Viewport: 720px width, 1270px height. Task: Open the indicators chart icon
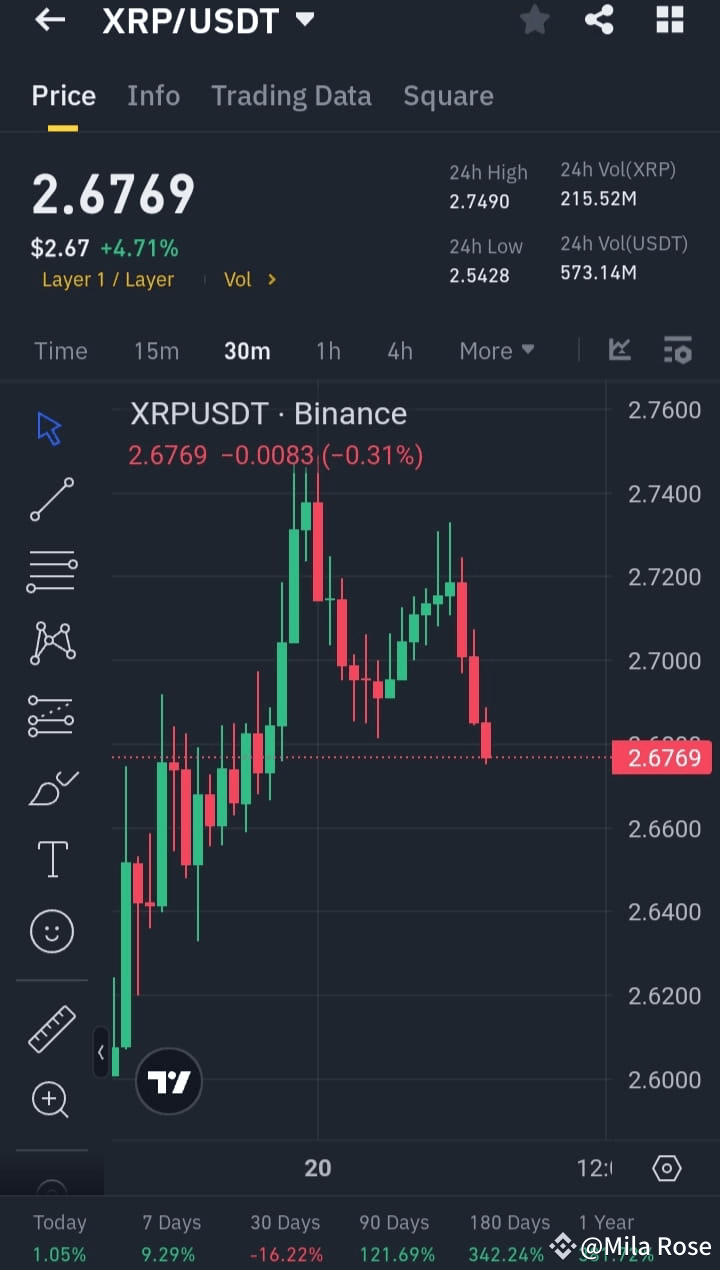point(620,351)
